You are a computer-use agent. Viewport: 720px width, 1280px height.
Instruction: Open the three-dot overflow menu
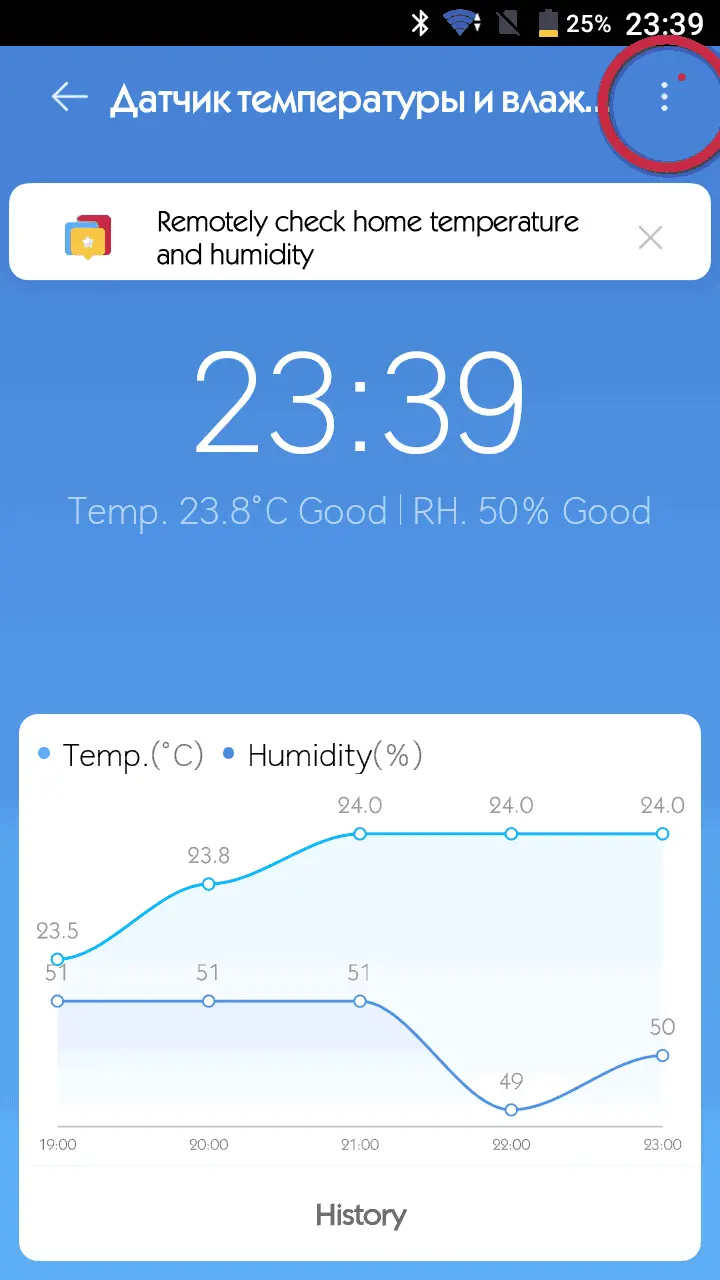(663, 97)
